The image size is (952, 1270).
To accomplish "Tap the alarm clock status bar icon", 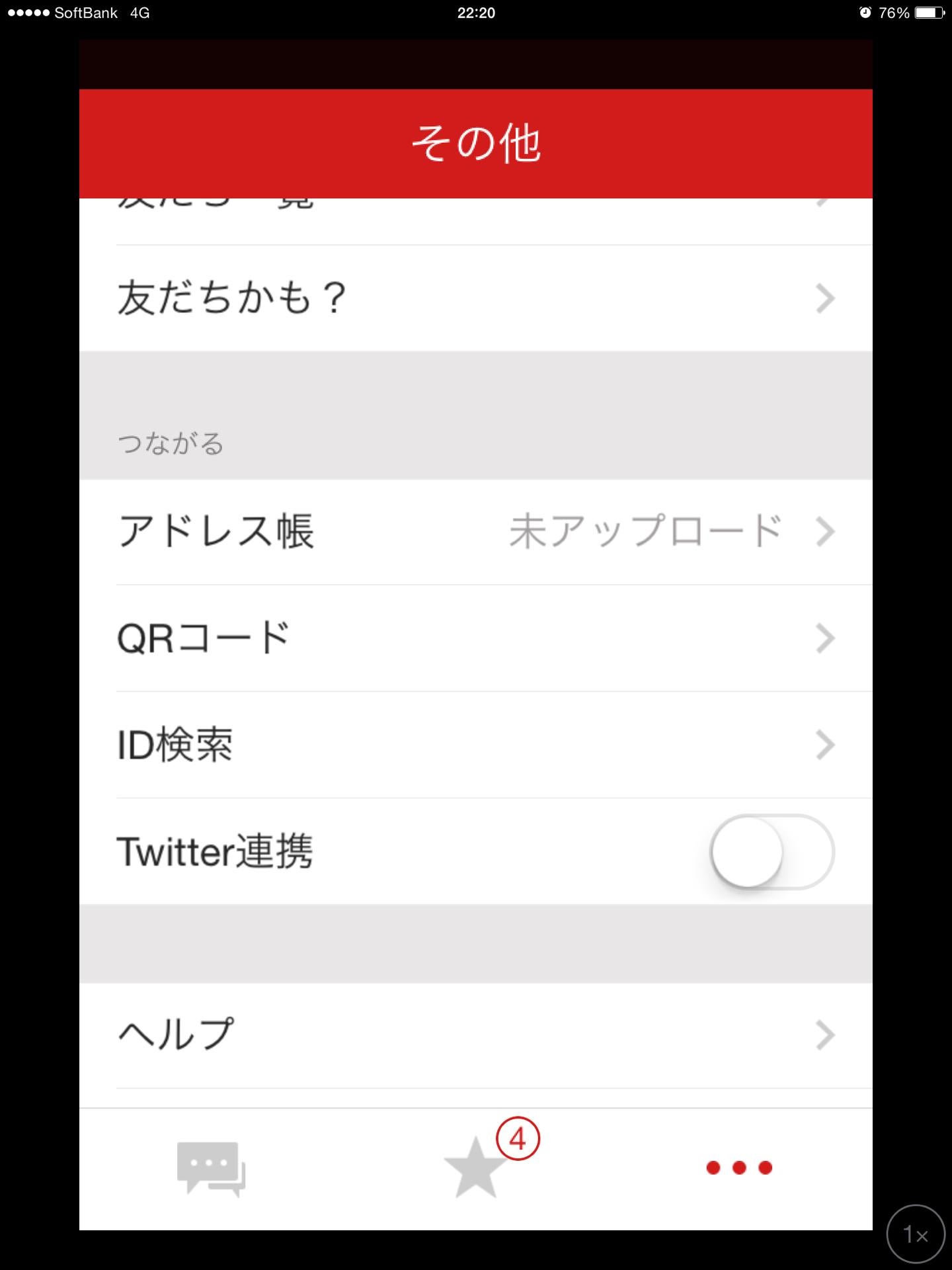I will click(864, 11).
